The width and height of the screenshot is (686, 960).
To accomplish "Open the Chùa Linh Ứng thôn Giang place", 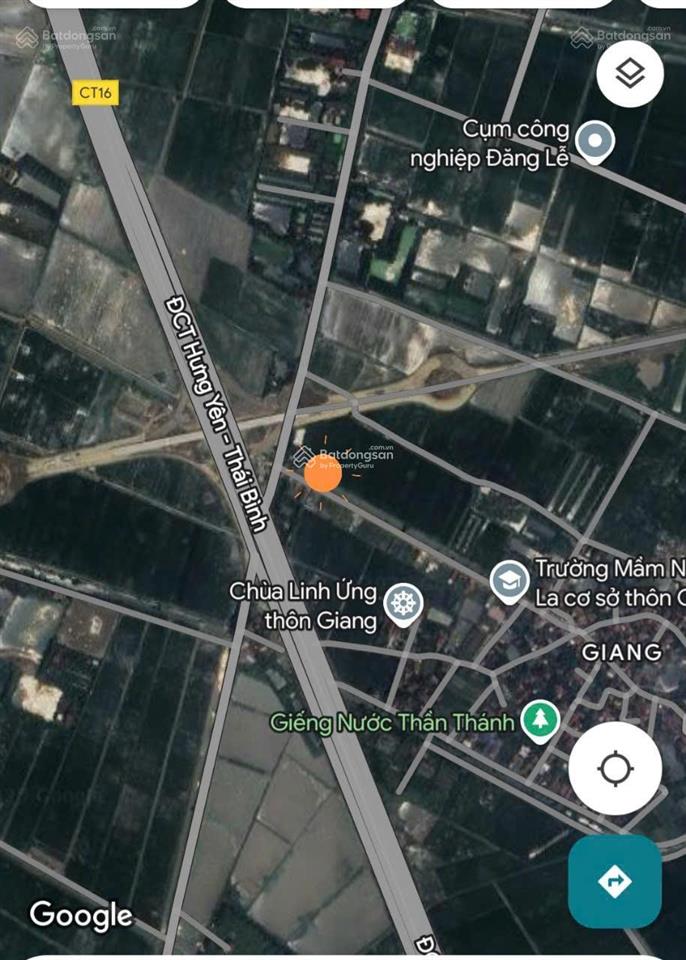I will coord(403,603).
